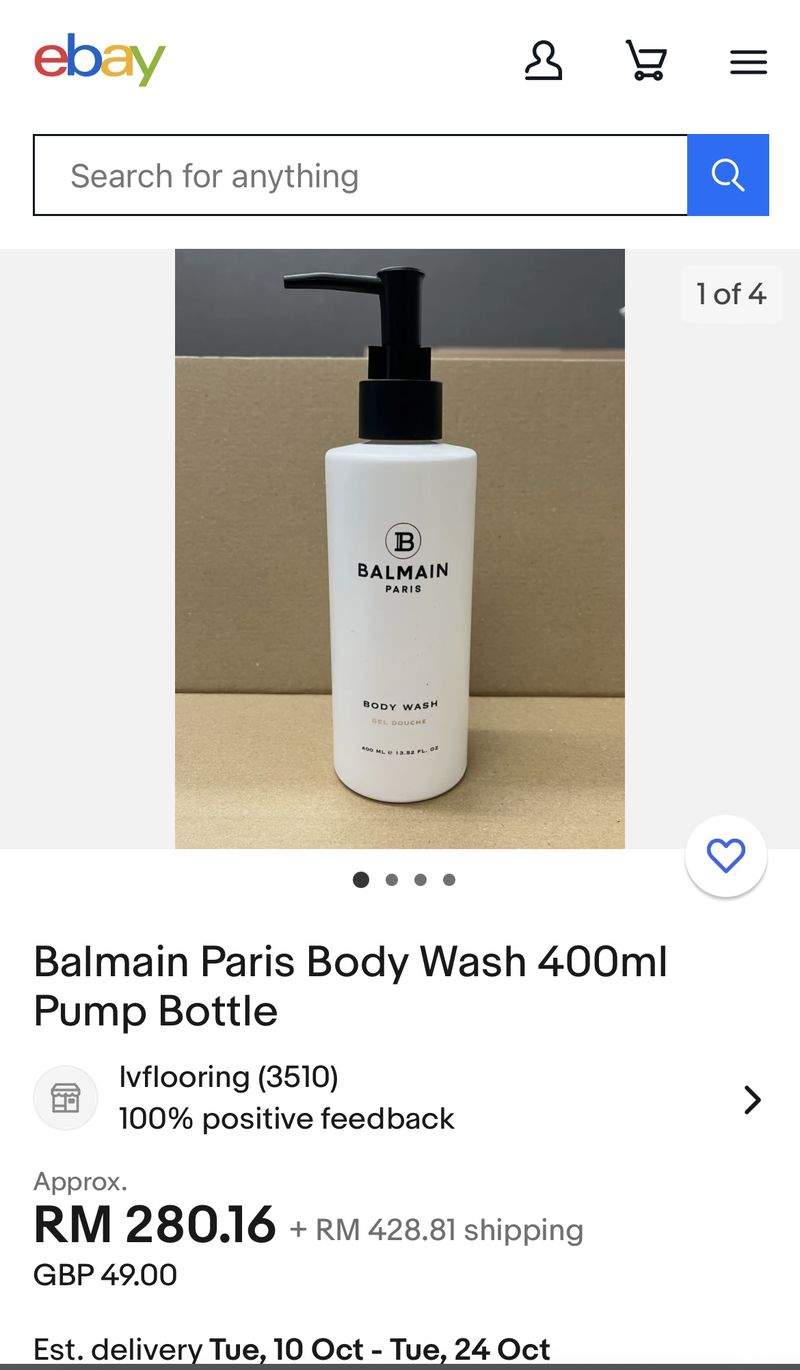Viewport: 800px width, 1370px height.
Task: Click the search icon inside blue button
Action: pos(728,175)
